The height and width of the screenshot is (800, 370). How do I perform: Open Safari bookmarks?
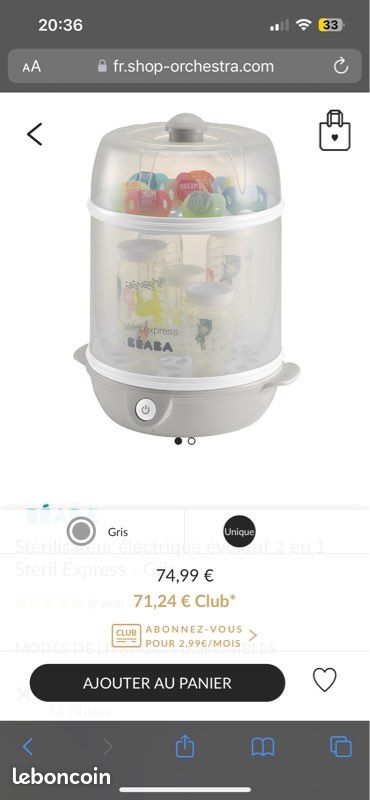point(263,747)
